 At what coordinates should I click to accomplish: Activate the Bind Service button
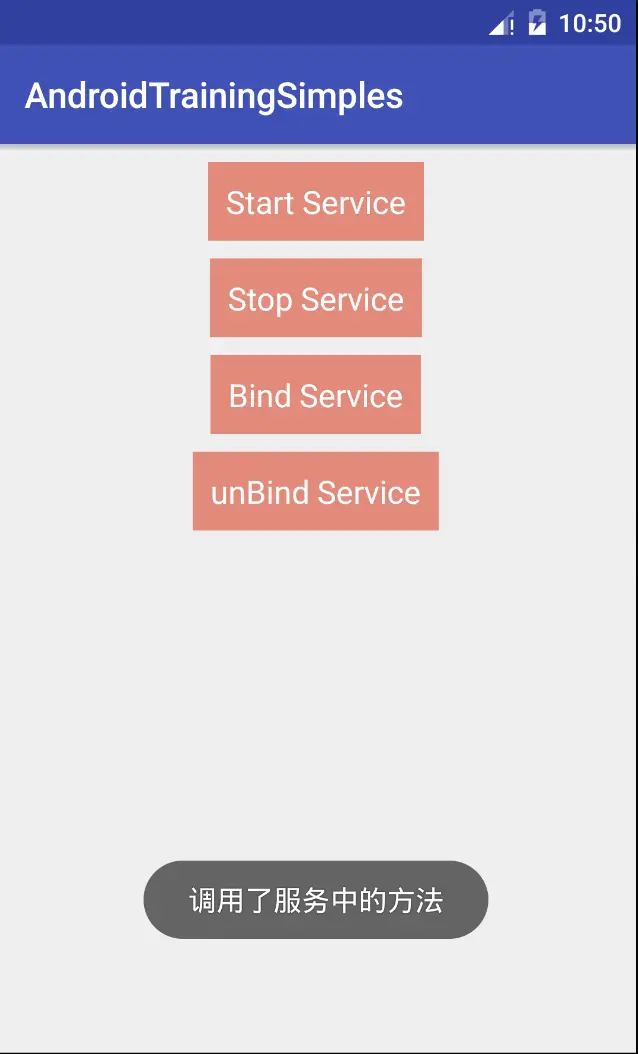[x=315, y=395]
